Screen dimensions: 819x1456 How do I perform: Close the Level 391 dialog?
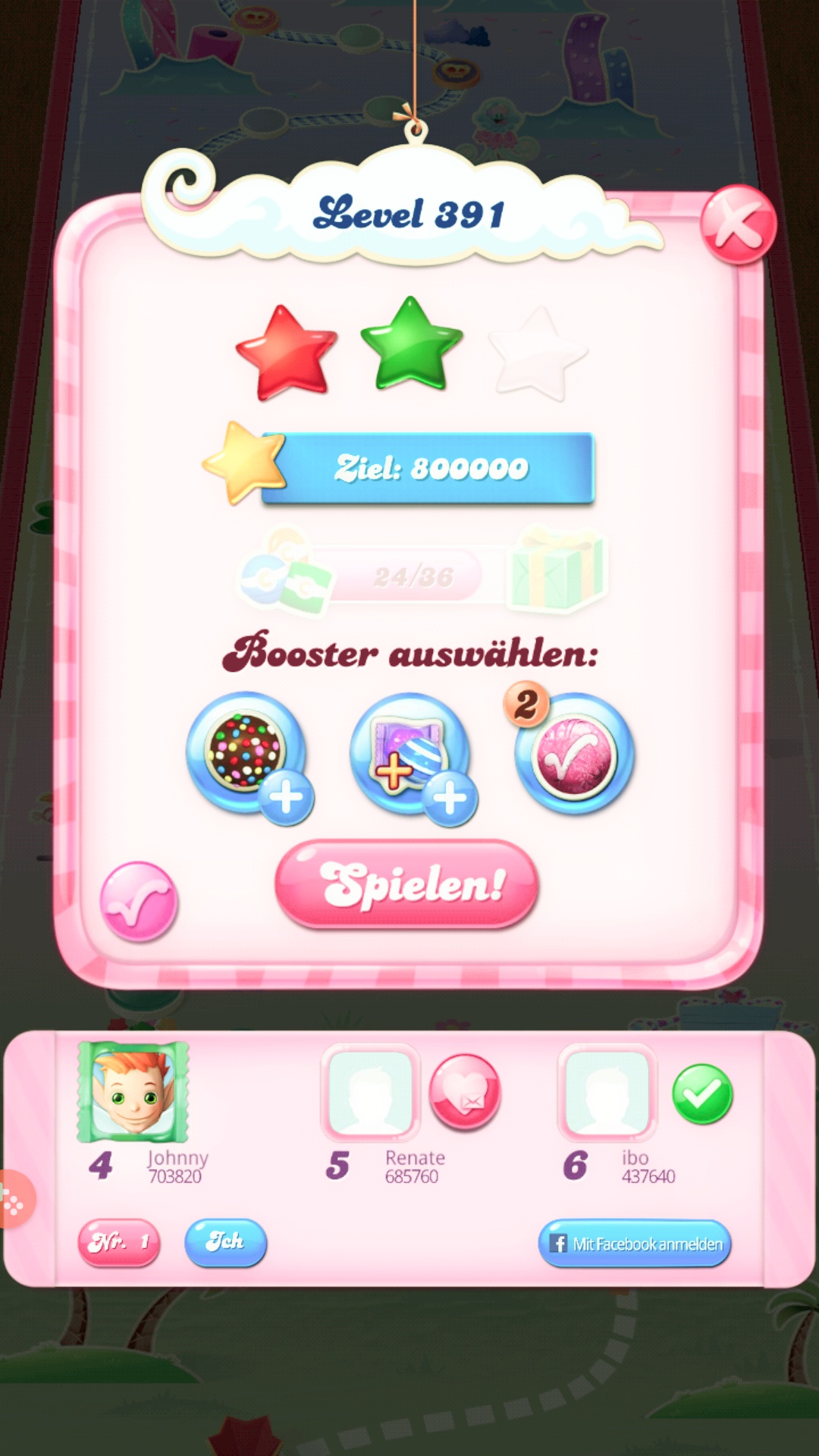click(738, 225)
